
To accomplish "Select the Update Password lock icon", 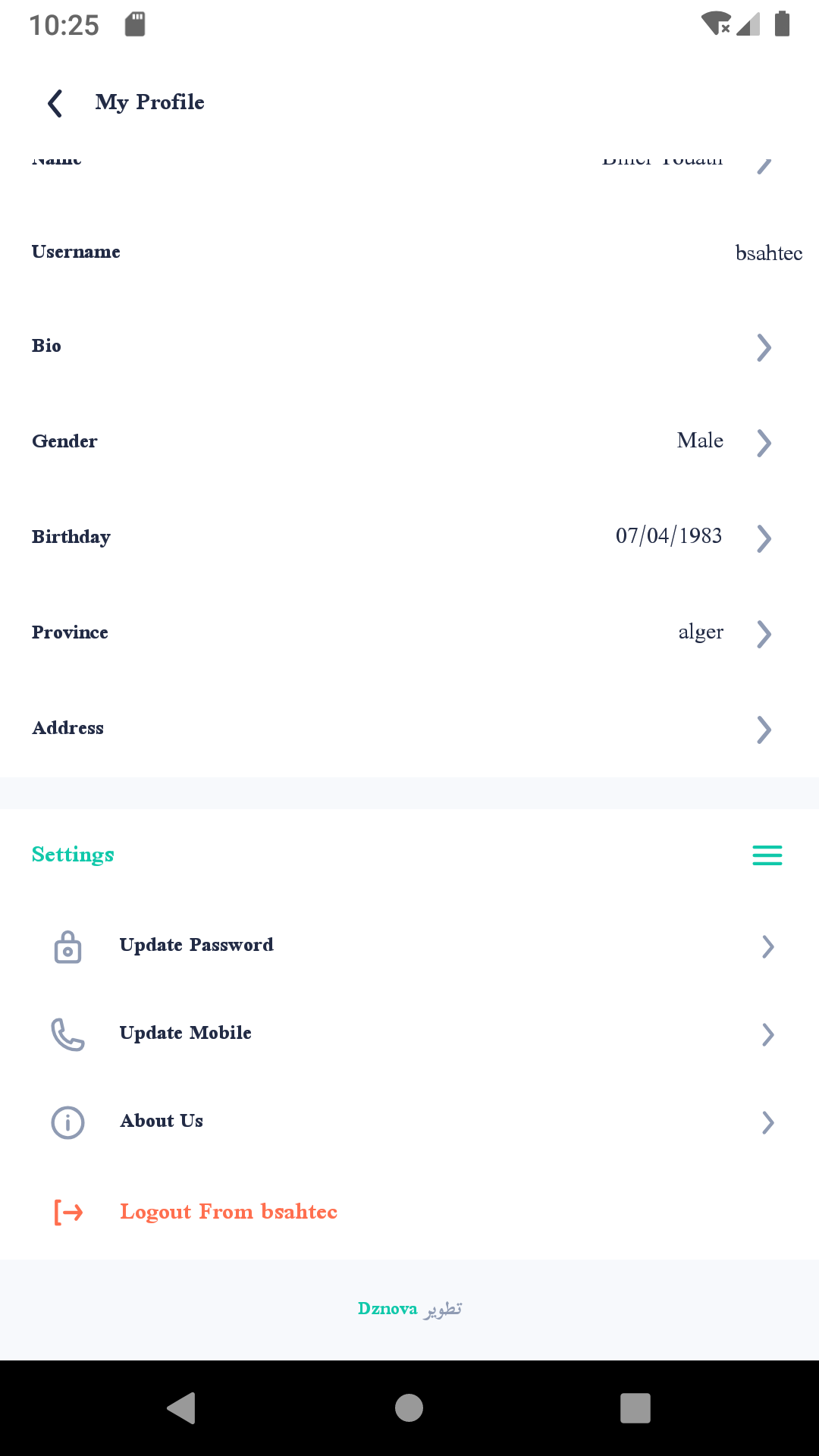I will coord(67,947).
